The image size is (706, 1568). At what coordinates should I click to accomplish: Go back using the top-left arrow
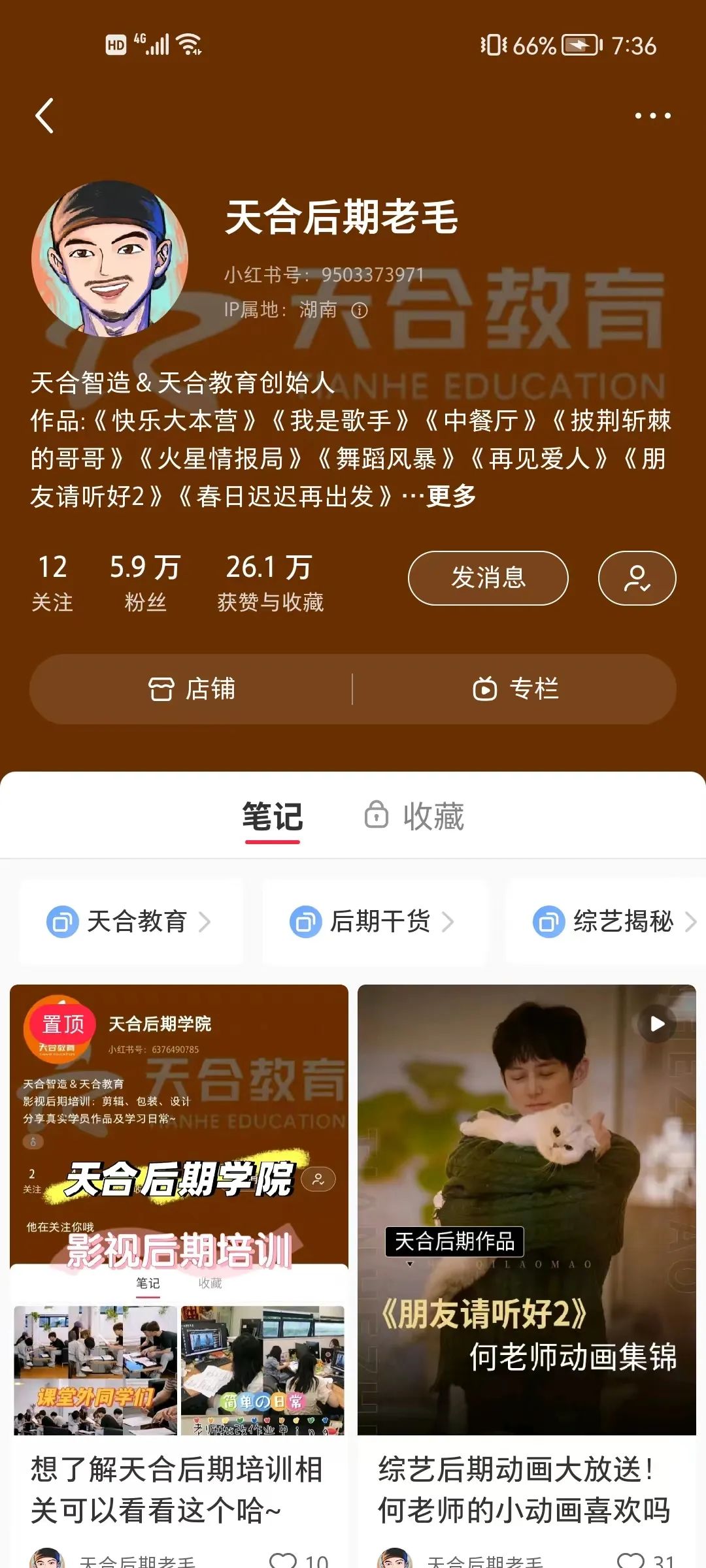click(44, 116)
